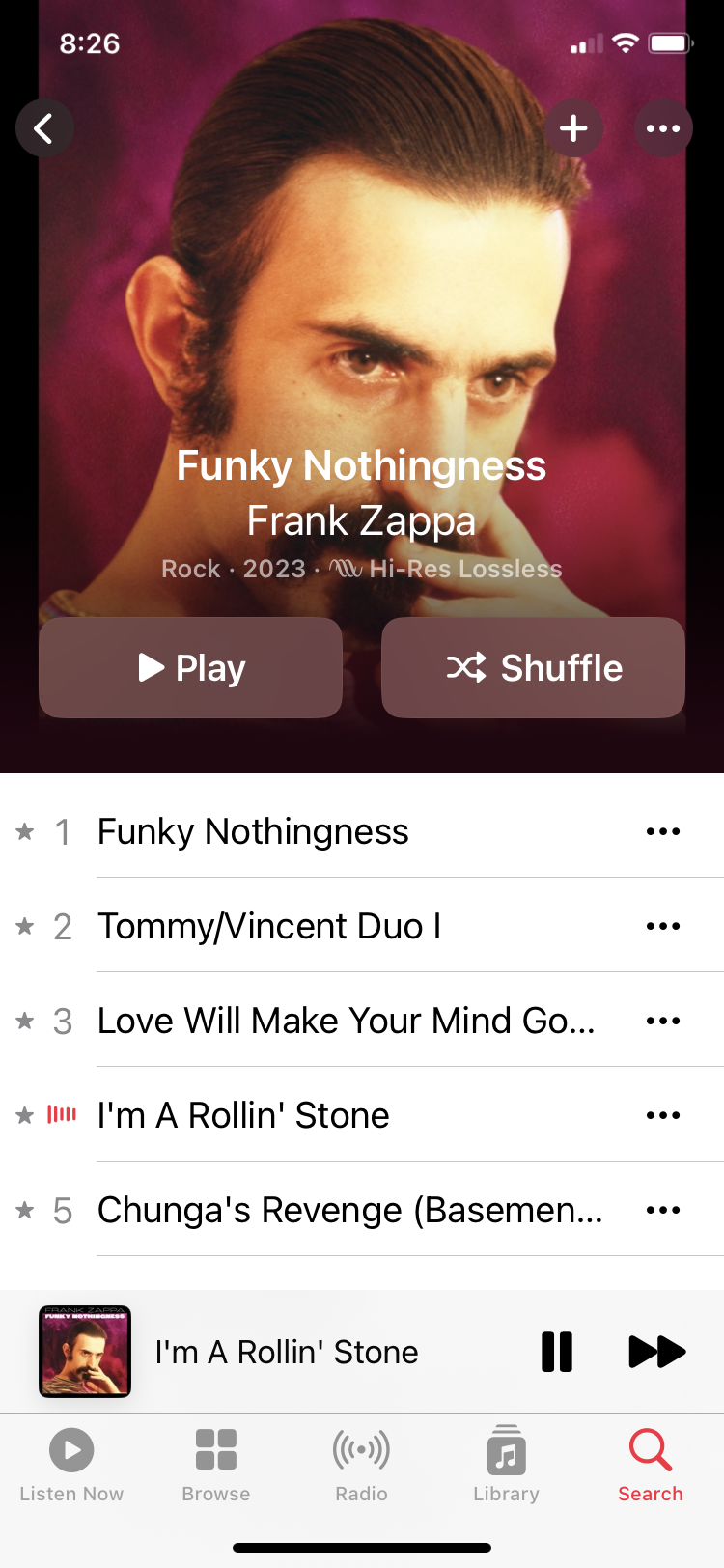Play Tommy/Vincent Duo I
This screenshot has width=724, height=1568.
(269, 926)
